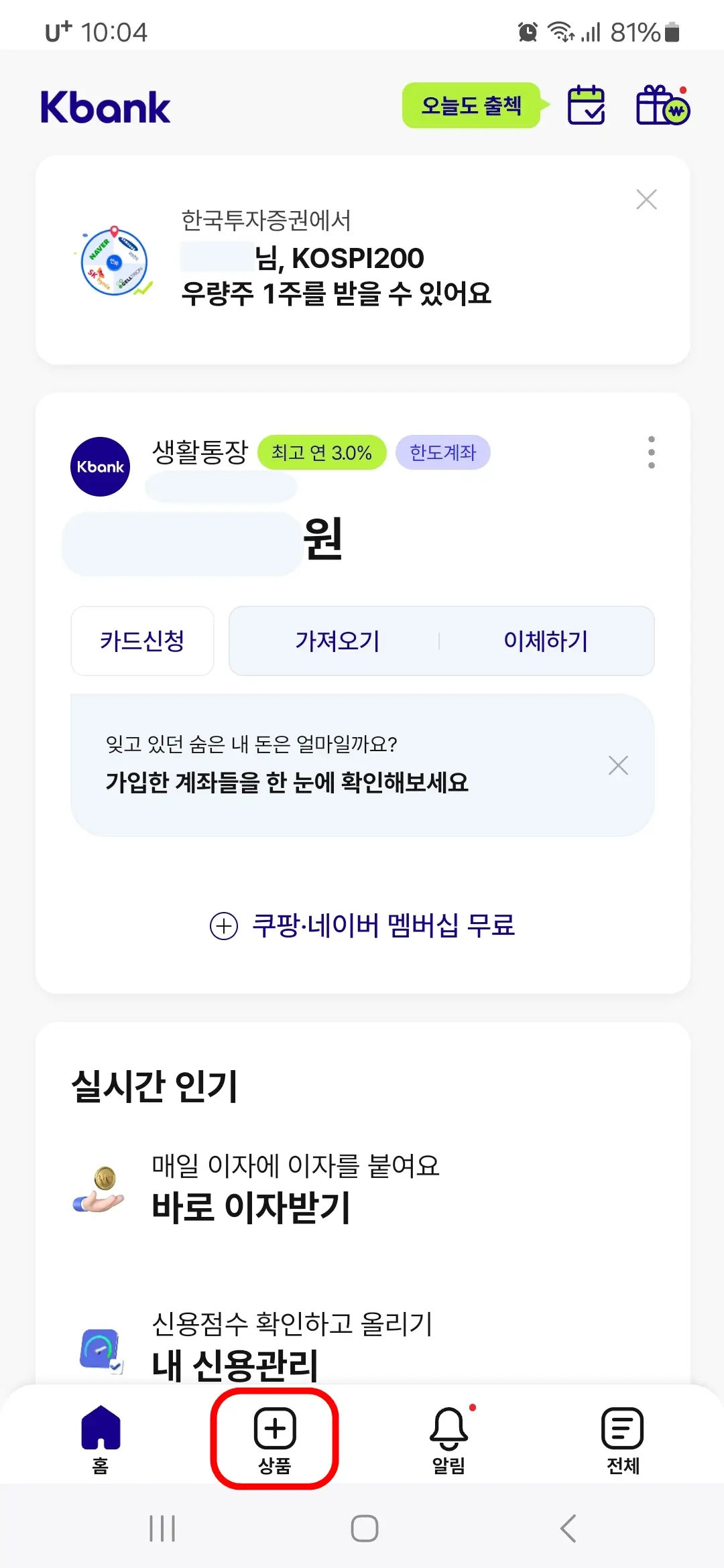Open the attendance check calendar icon

coord(587,105)
